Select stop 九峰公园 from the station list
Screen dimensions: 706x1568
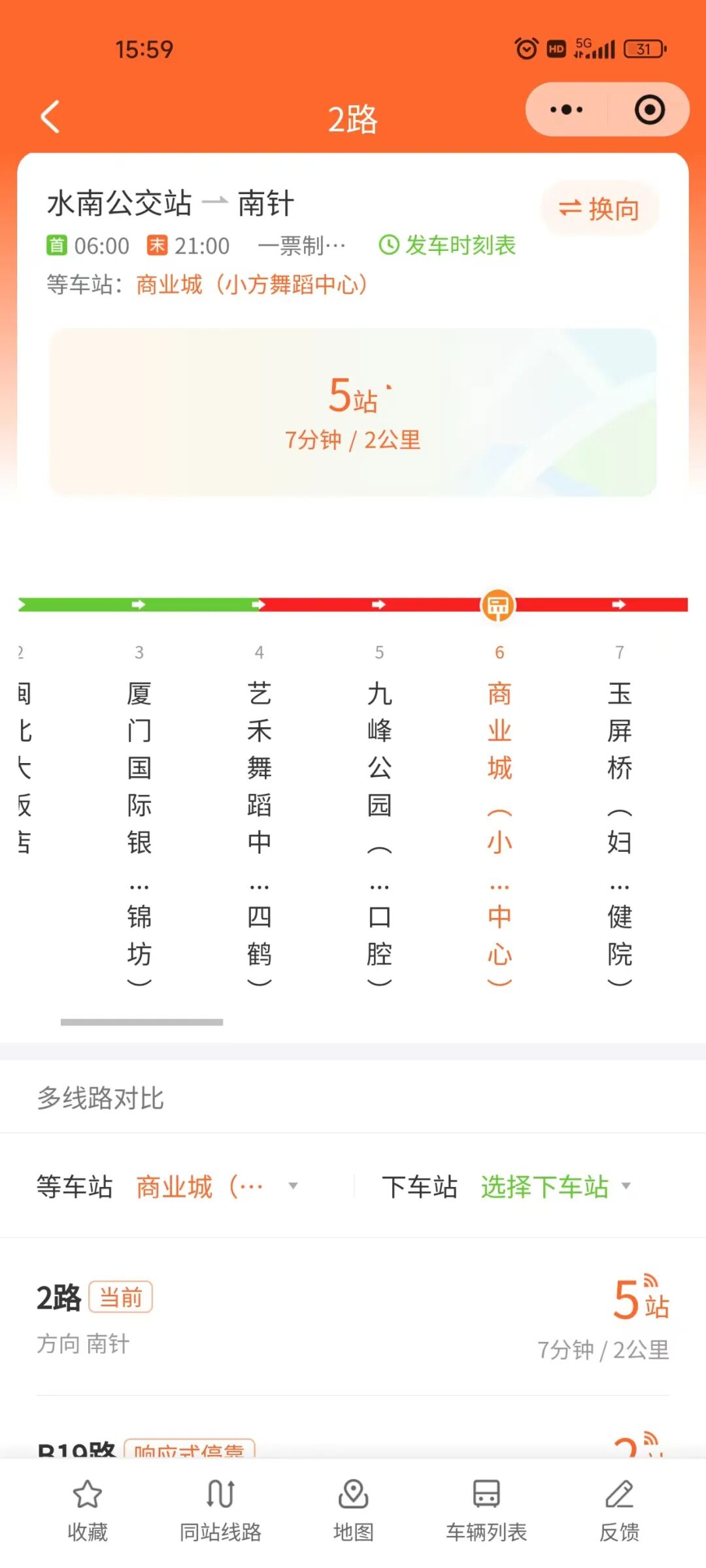pyautogui.click(x=379, y=817)
